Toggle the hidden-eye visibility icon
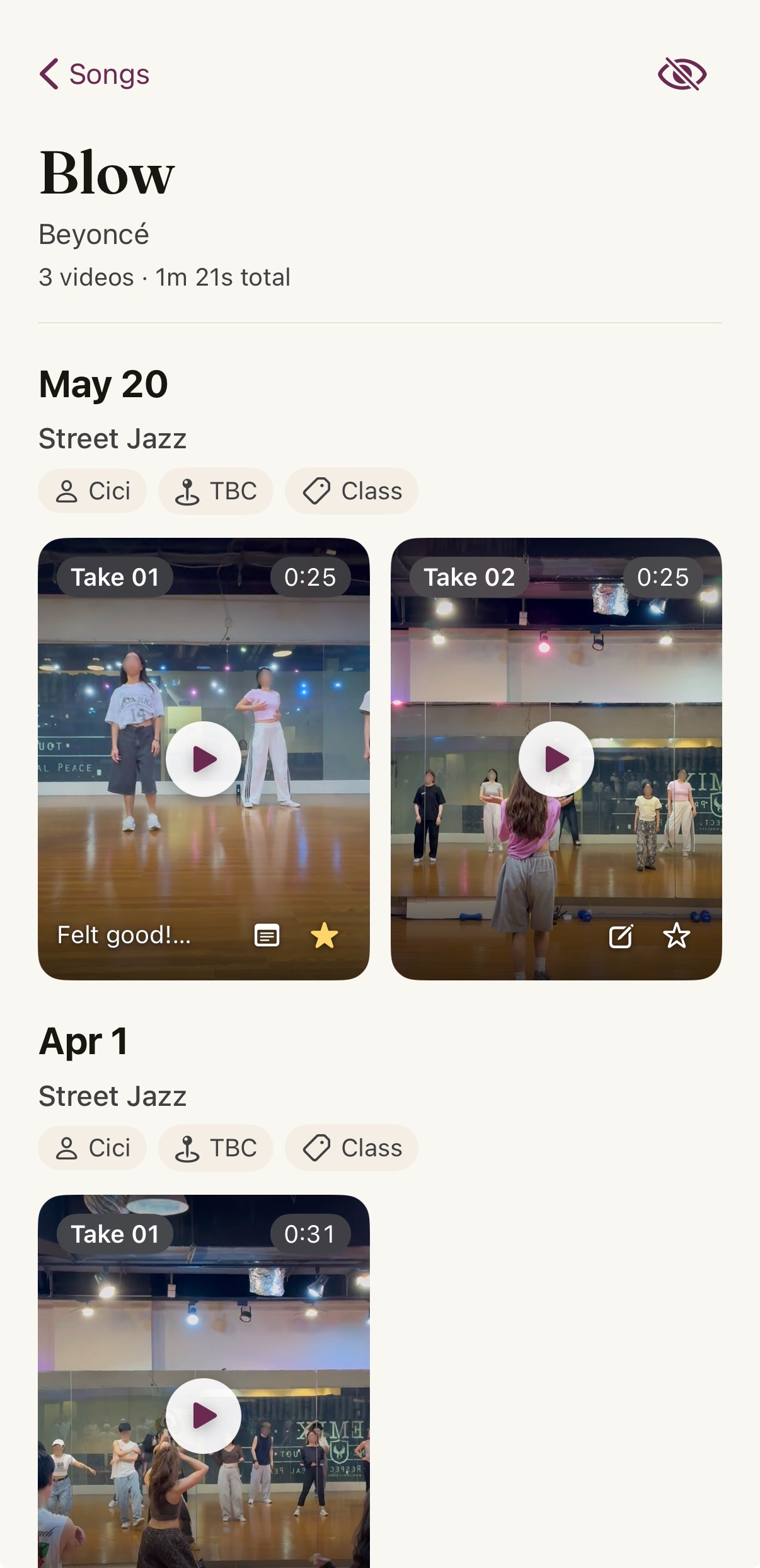Image resolution: width=760 pixels, height=1568 pixels. (x=682, y=74)
